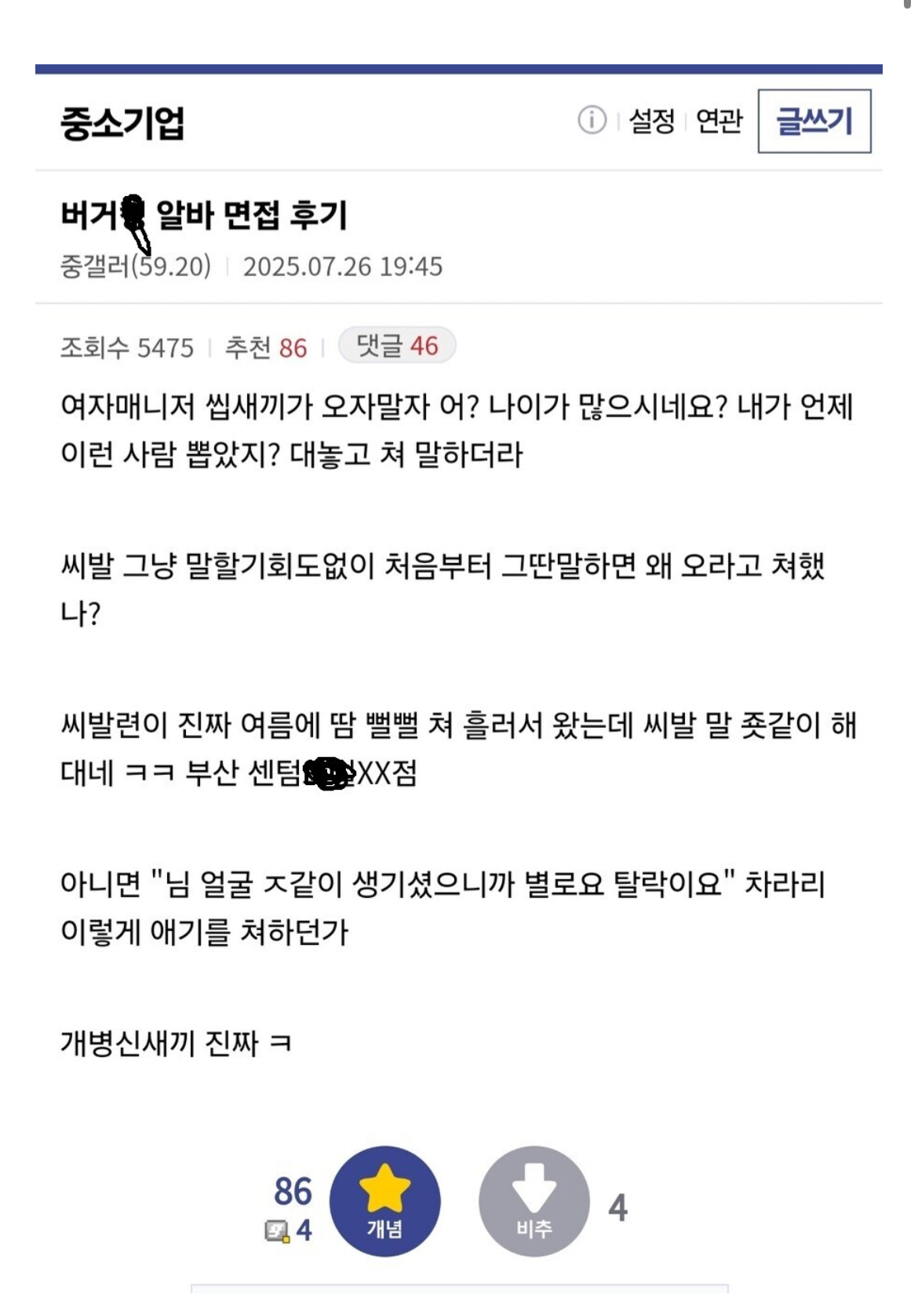Tap 글쓰기 to write a post
The width and height of the screenshot is (918, 1316).
814,121
